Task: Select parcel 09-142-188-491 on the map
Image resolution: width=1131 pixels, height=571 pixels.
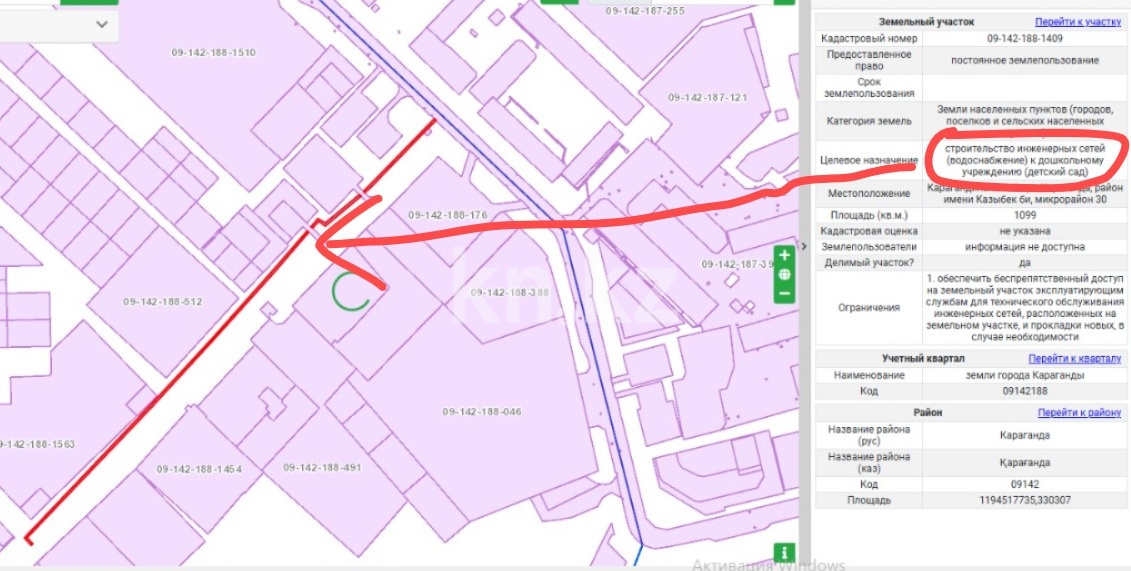Action: pos(322,467)
